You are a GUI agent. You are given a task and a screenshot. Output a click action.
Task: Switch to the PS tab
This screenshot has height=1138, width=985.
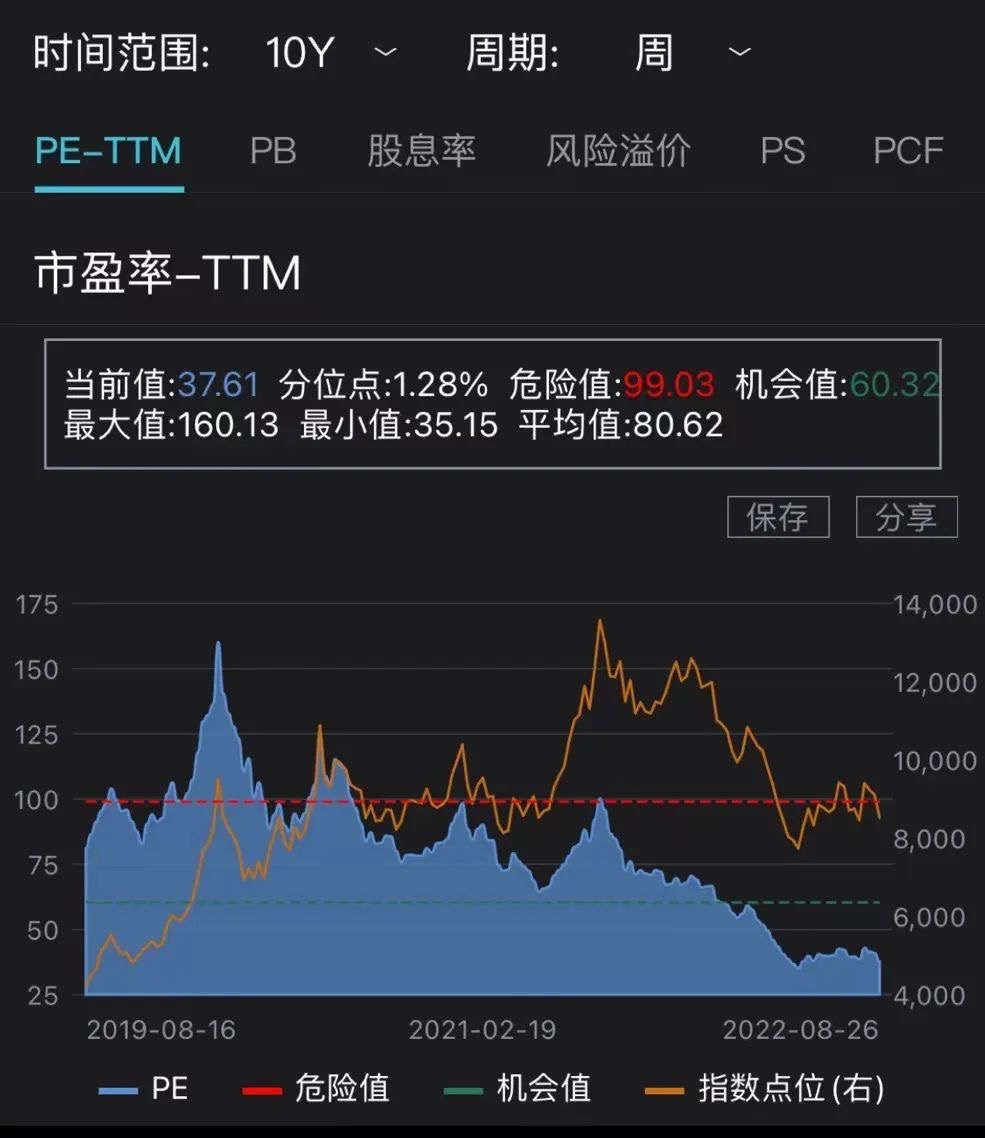tap(782, 150)
